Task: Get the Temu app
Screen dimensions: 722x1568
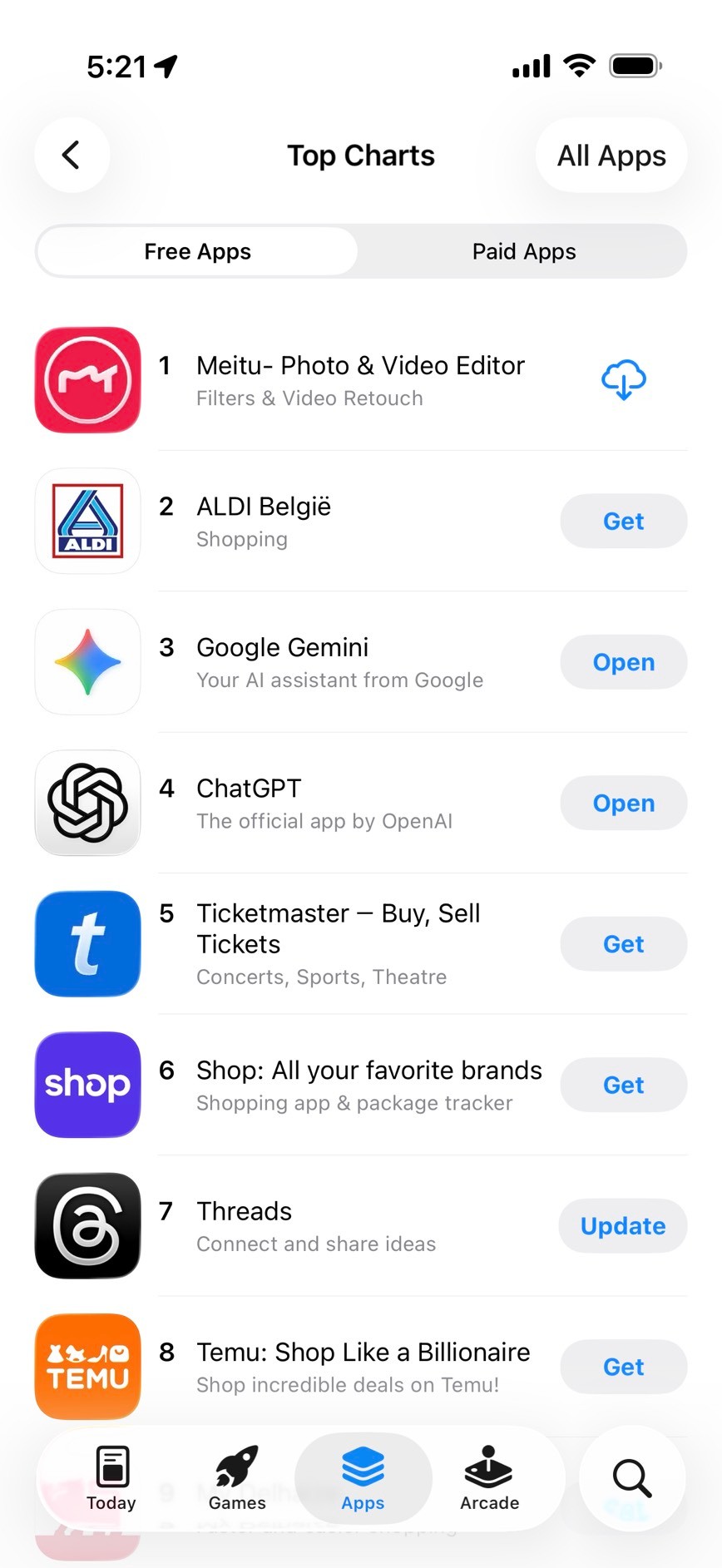Action: click(x=623, y=1367)
